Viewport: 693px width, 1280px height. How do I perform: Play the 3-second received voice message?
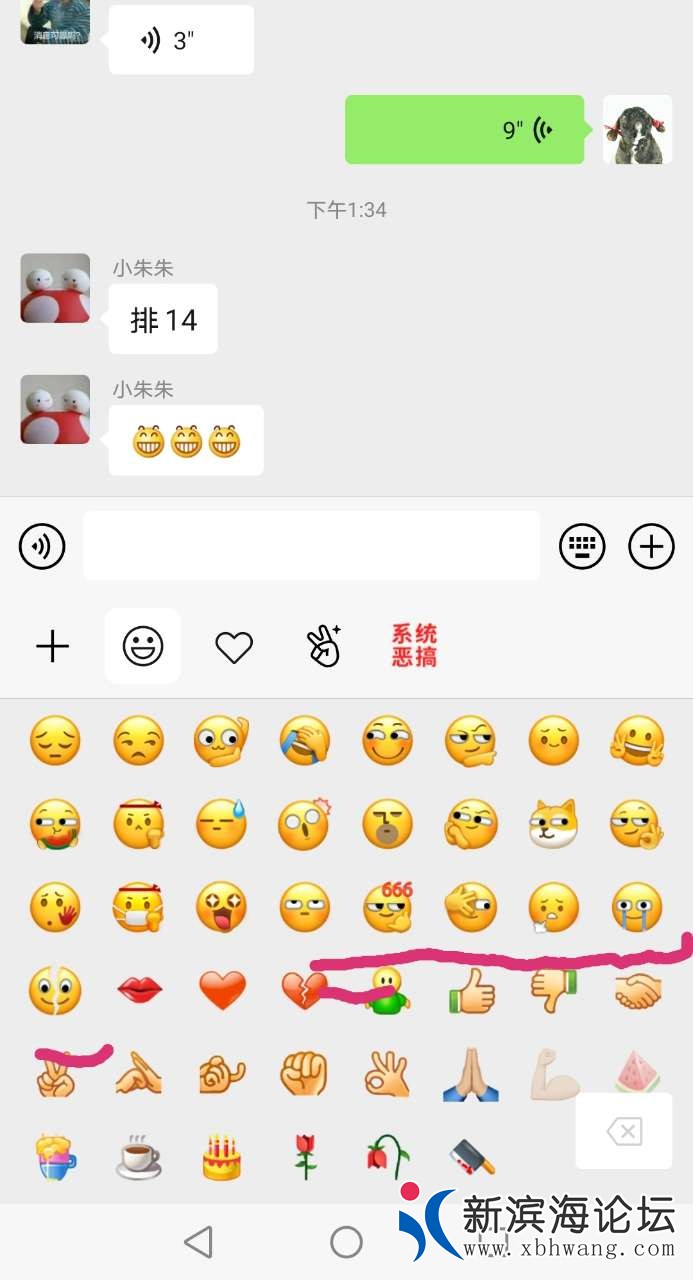pos(181,41)
